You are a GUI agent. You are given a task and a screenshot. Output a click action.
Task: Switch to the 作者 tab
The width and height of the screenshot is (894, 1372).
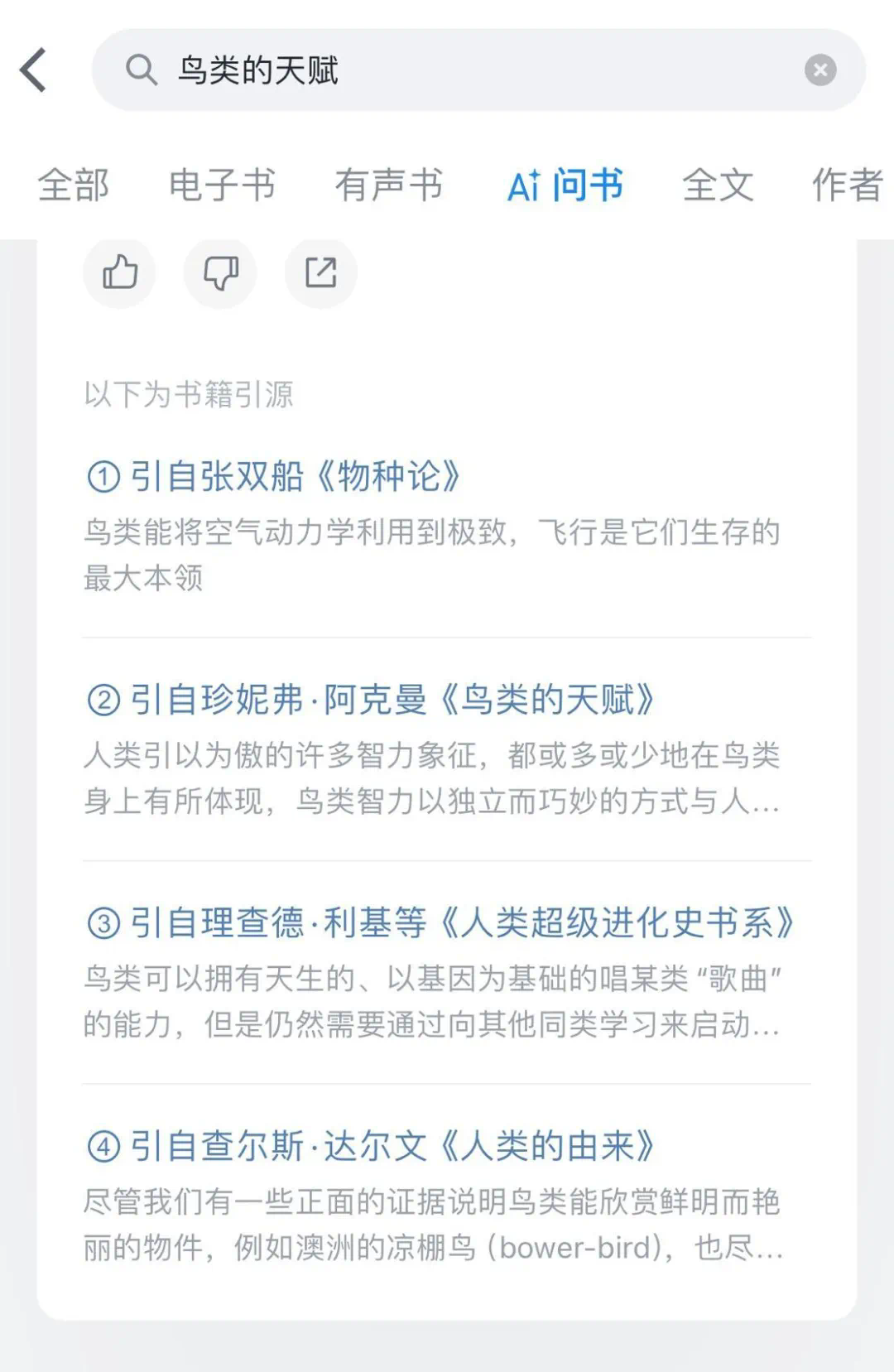(x=847, y=185)
